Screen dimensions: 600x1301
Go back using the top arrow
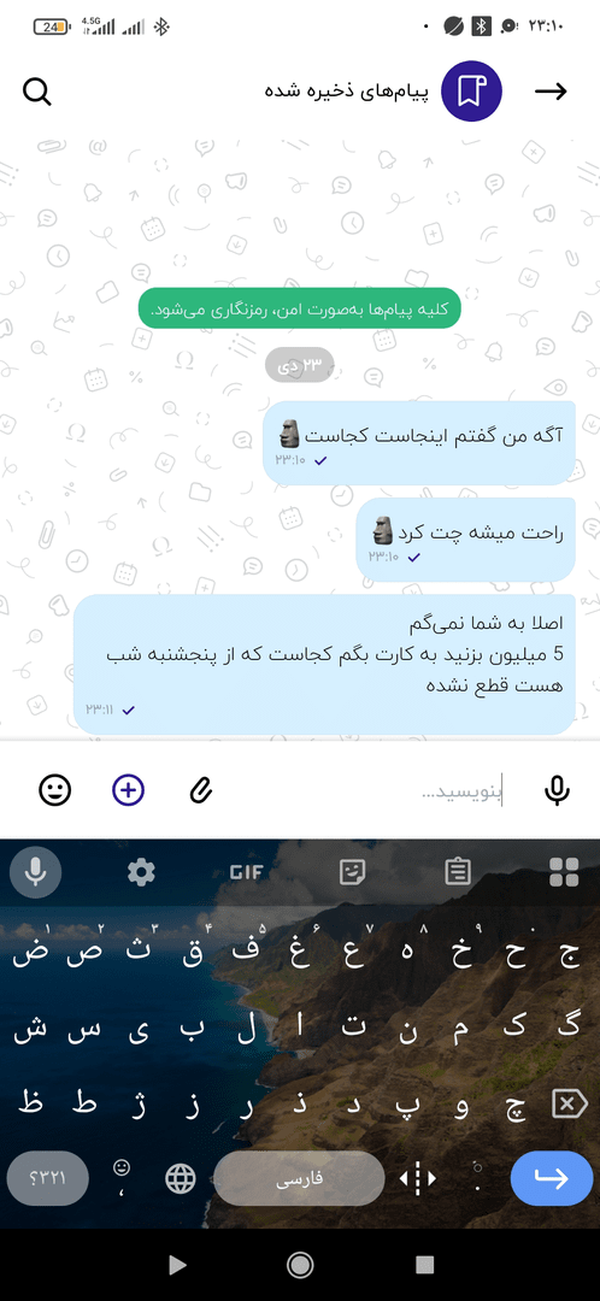click(550, 92)
